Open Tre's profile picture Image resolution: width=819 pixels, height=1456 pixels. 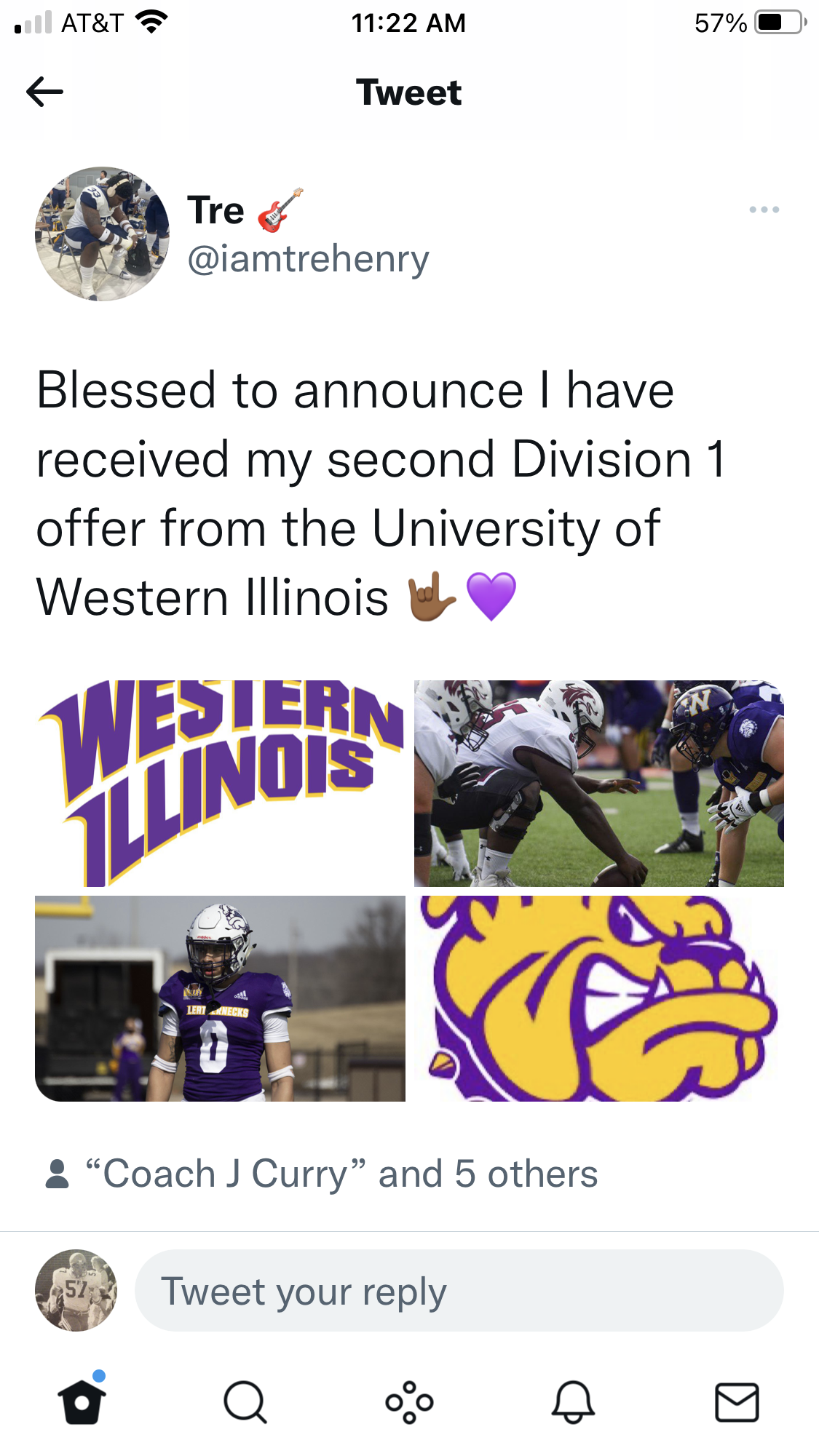(x=102, y=234)
